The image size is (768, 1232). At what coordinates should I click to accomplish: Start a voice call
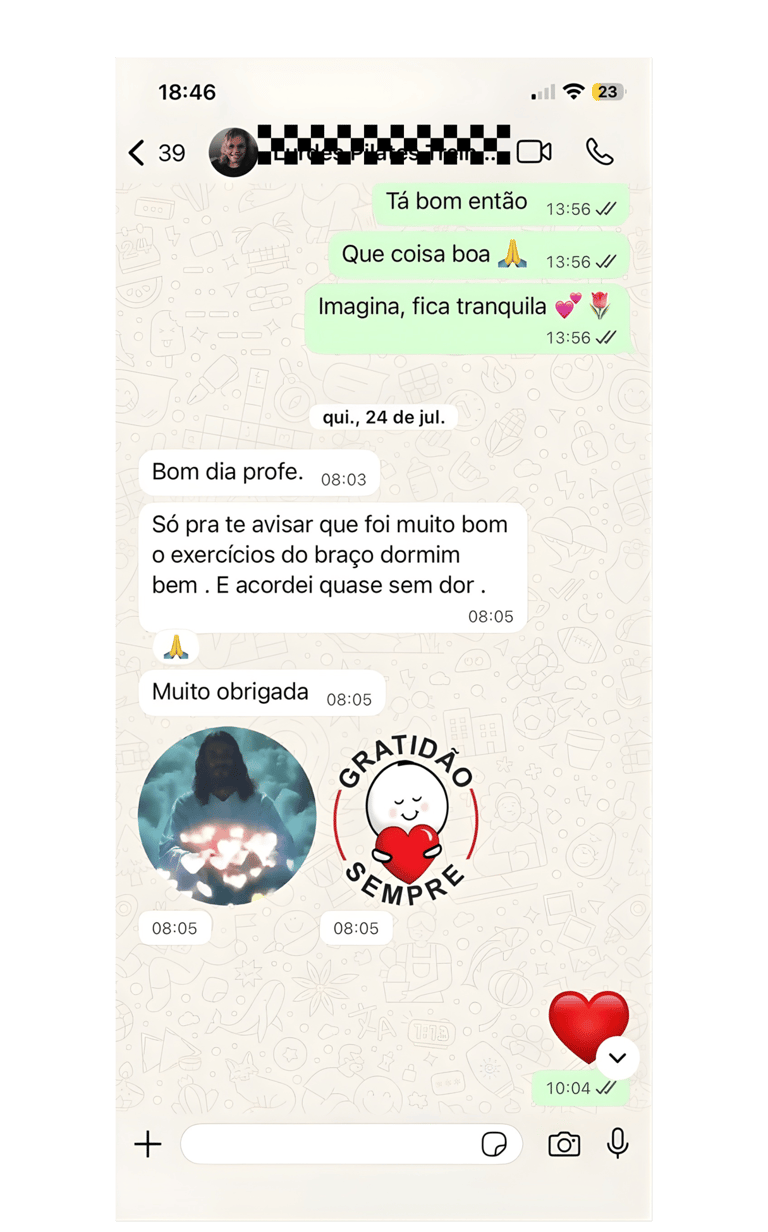(x=599, y=152)
